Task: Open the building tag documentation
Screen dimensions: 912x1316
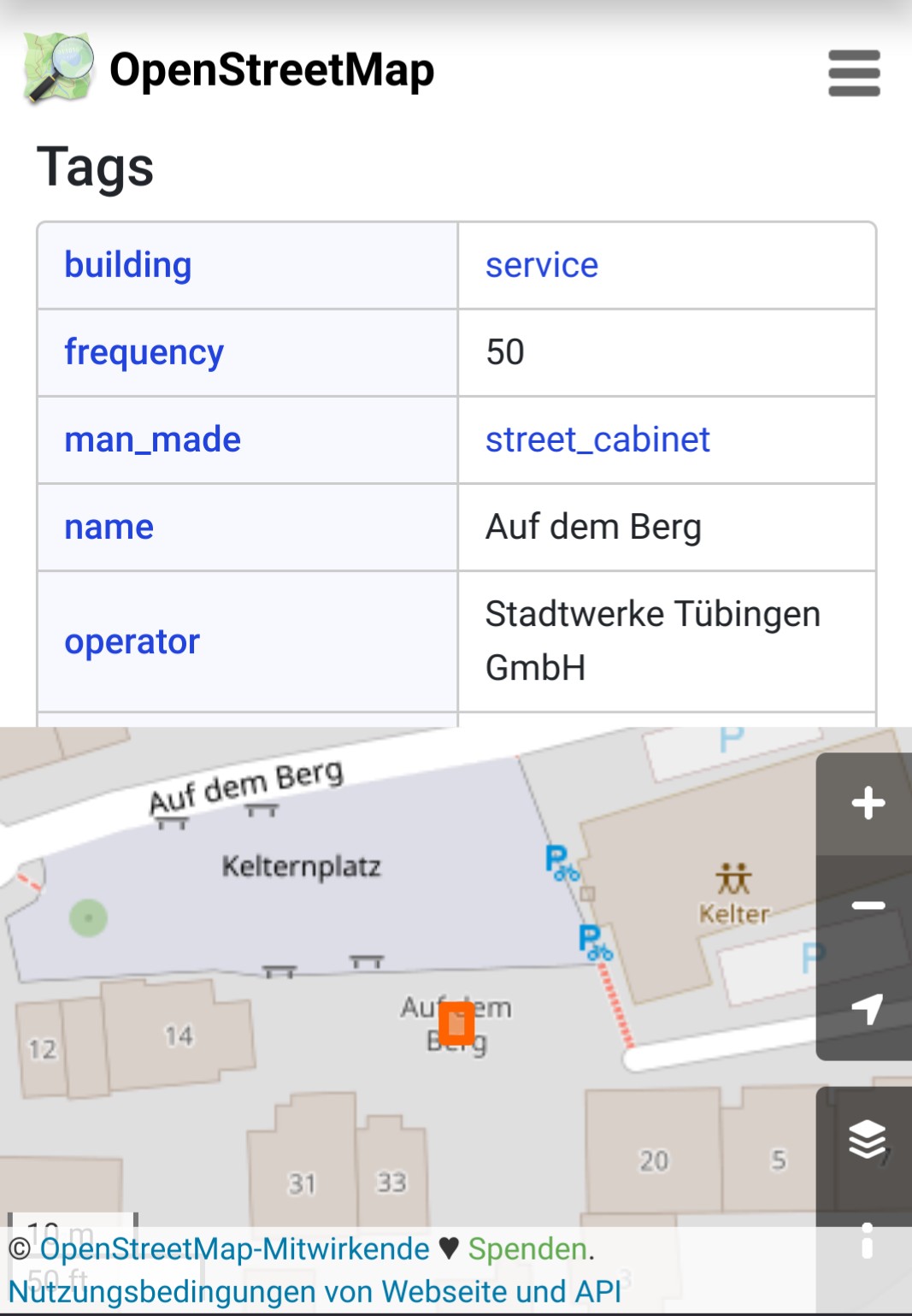Action: point(127,265)
